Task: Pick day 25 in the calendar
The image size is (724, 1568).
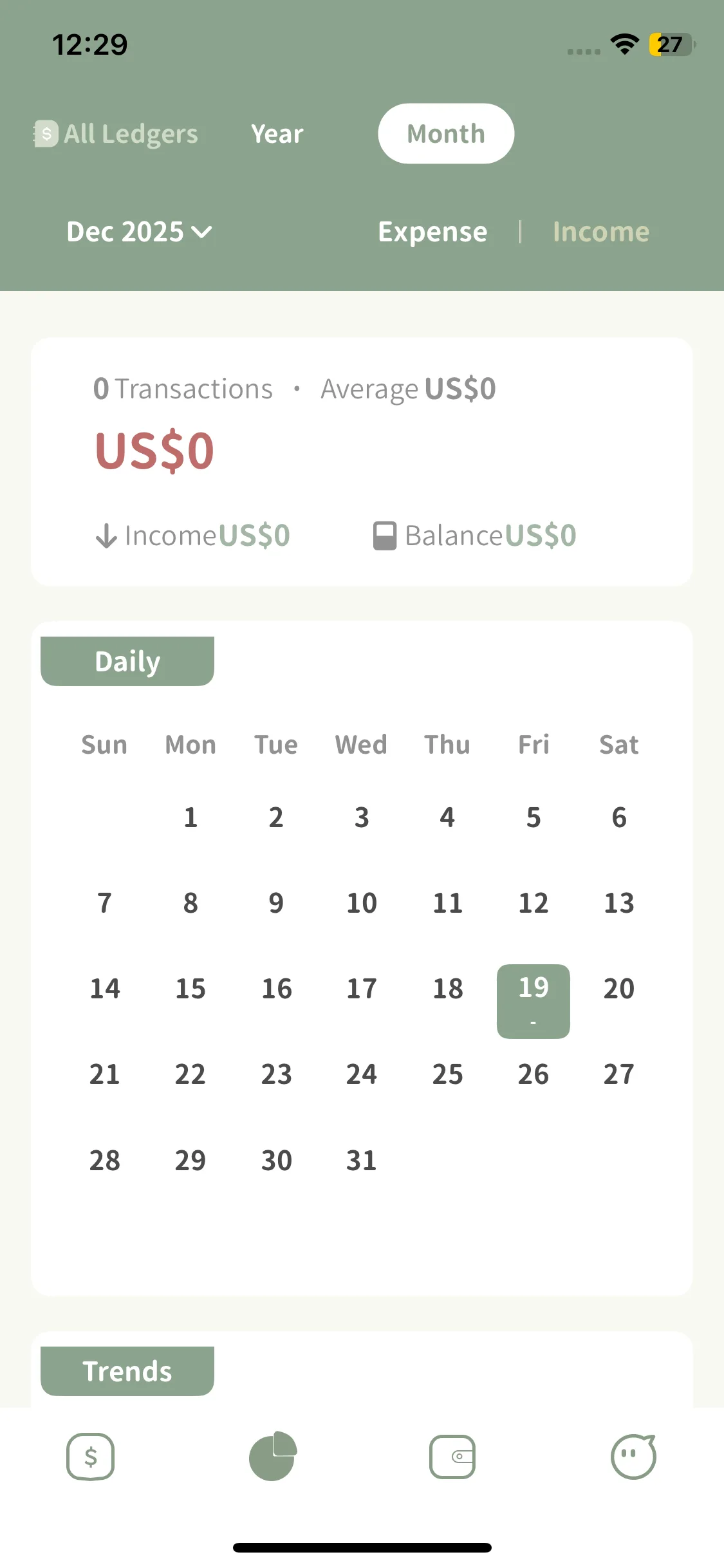Action: tap(447, 1074)
